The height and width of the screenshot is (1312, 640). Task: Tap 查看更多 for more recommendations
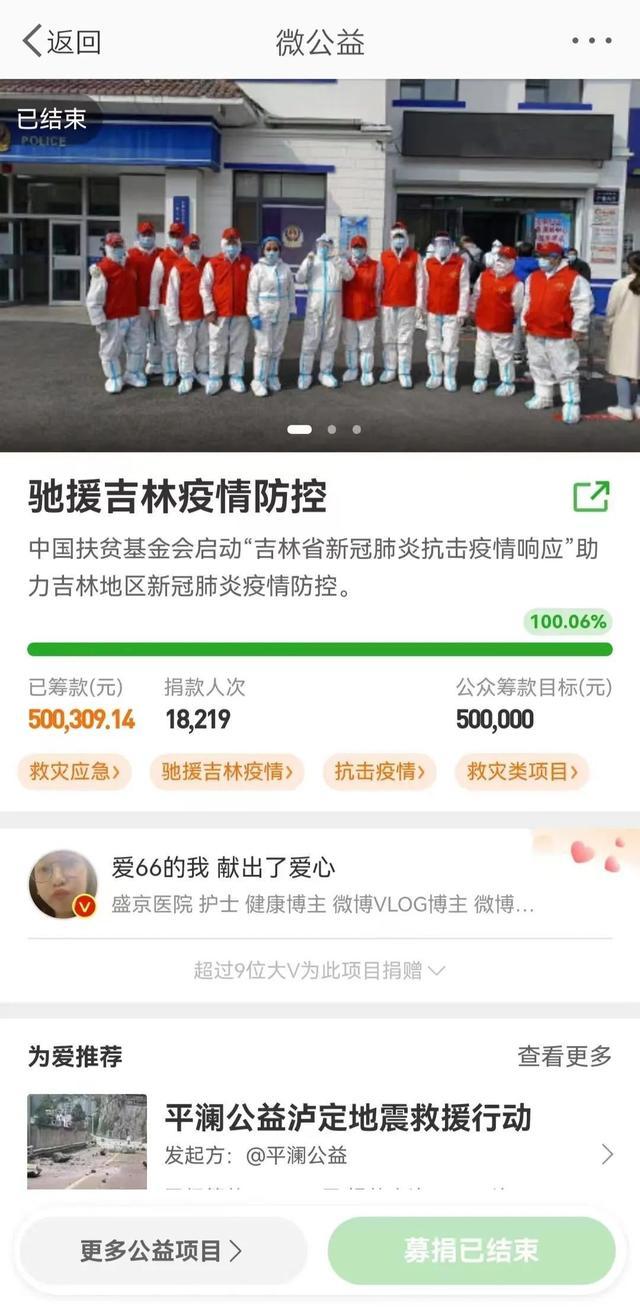point(564,1056)
